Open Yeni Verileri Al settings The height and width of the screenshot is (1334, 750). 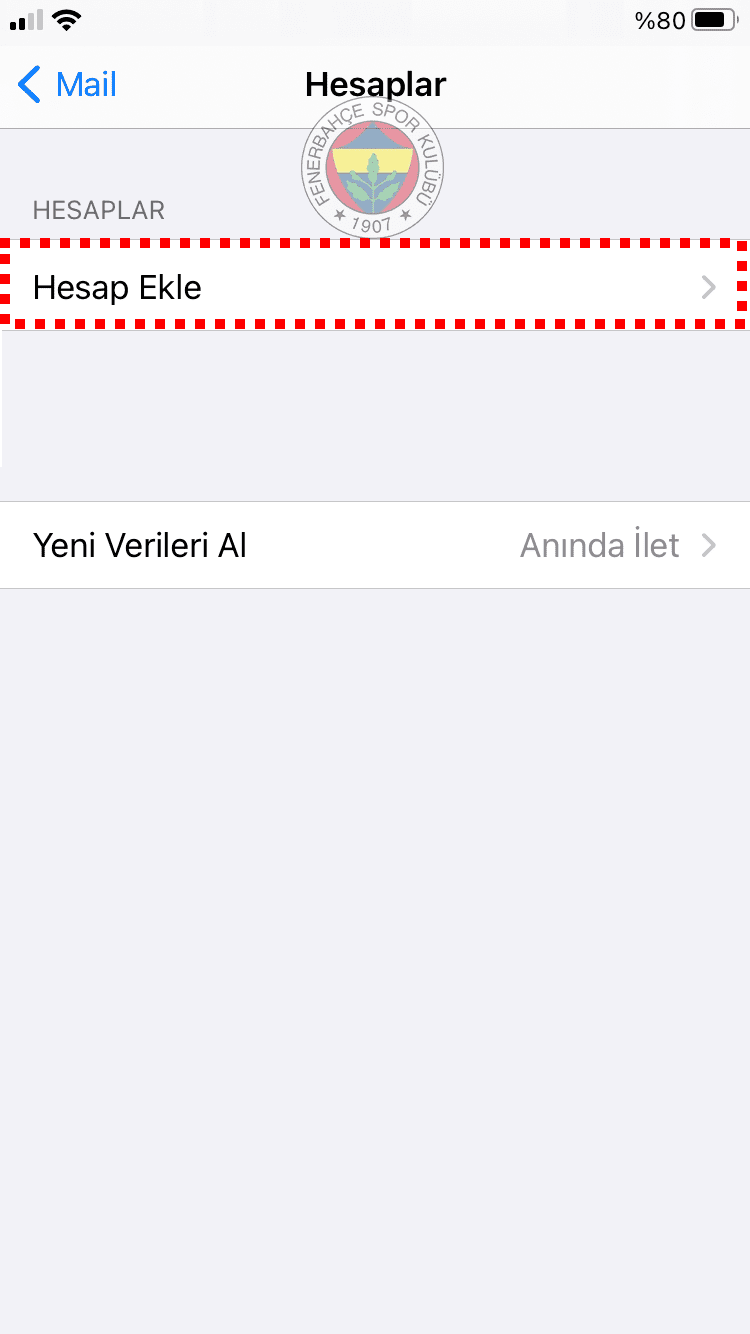[374, 546]
